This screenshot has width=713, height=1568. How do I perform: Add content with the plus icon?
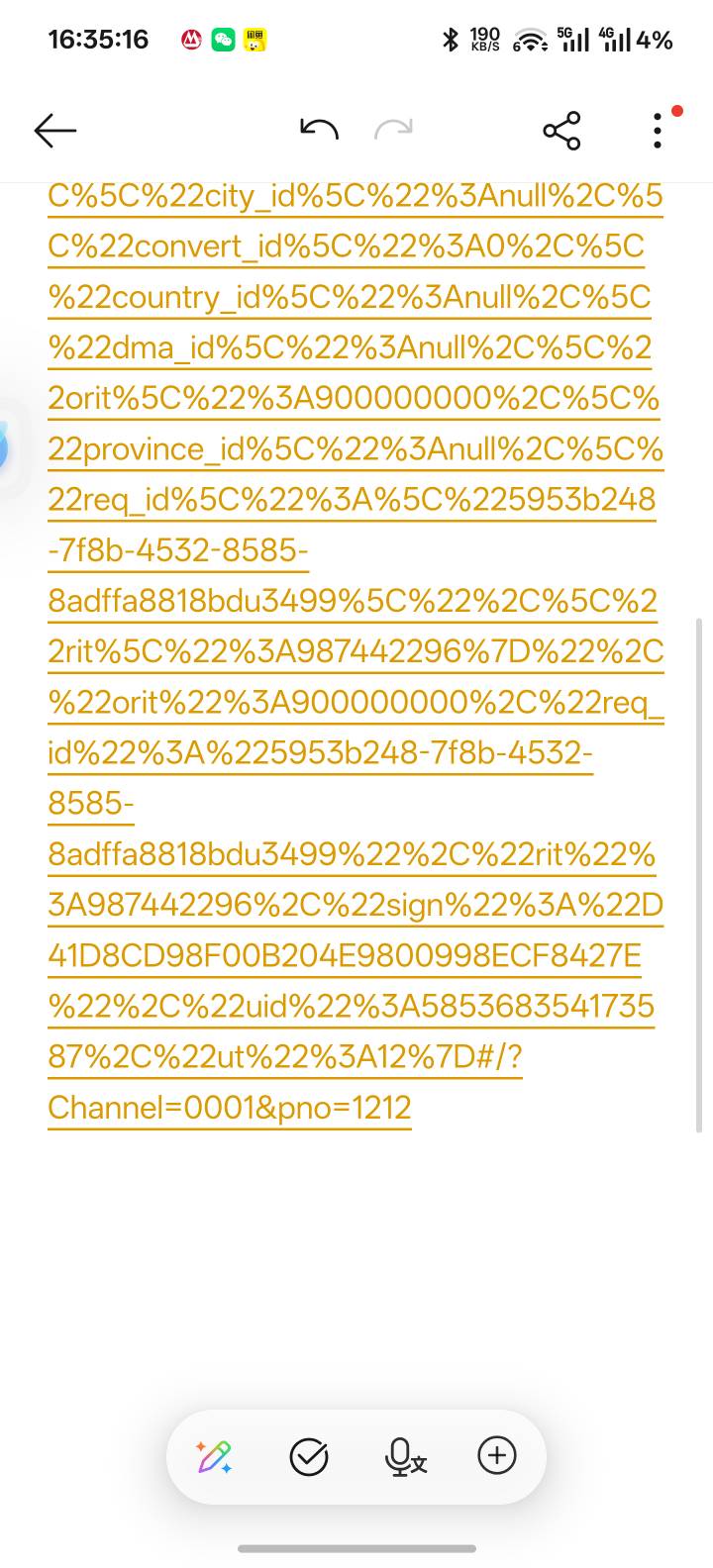pos(497,1455)
